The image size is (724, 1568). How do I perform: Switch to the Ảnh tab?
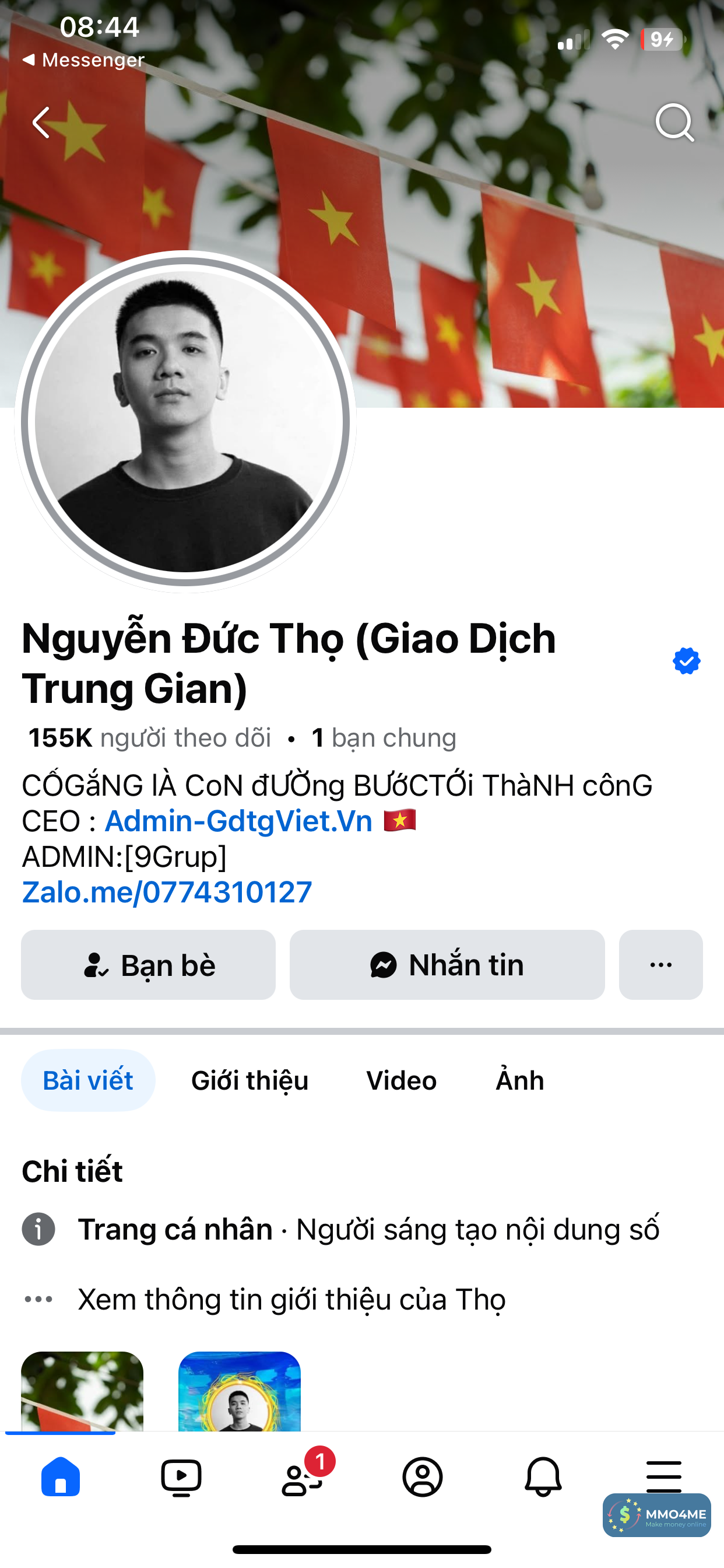tap(519, 1080)
